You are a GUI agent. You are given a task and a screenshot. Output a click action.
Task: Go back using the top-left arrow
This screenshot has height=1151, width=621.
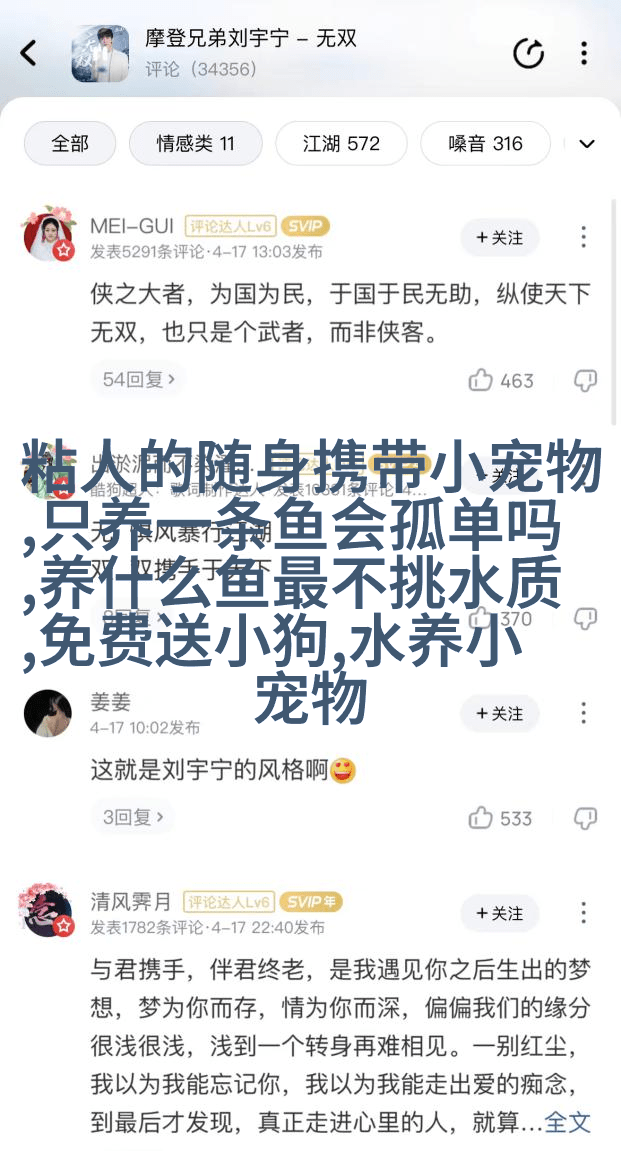tap(28, 53)
